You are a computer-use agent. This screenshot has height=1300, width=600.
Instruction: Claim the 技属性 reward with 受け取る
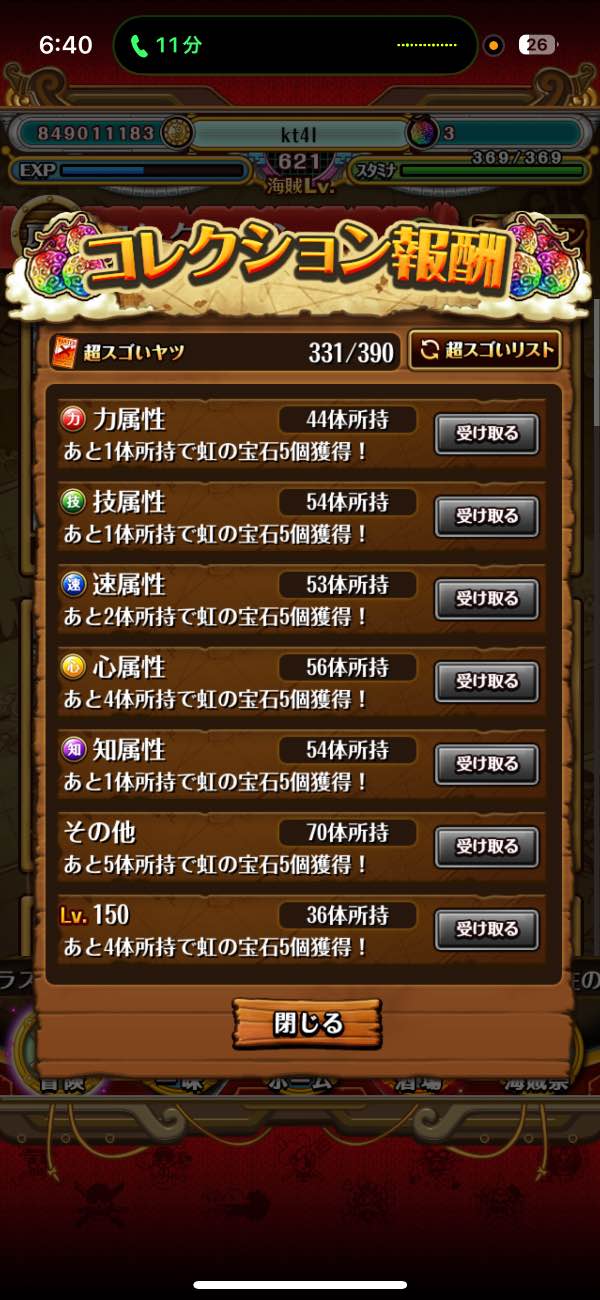[486, 516]
